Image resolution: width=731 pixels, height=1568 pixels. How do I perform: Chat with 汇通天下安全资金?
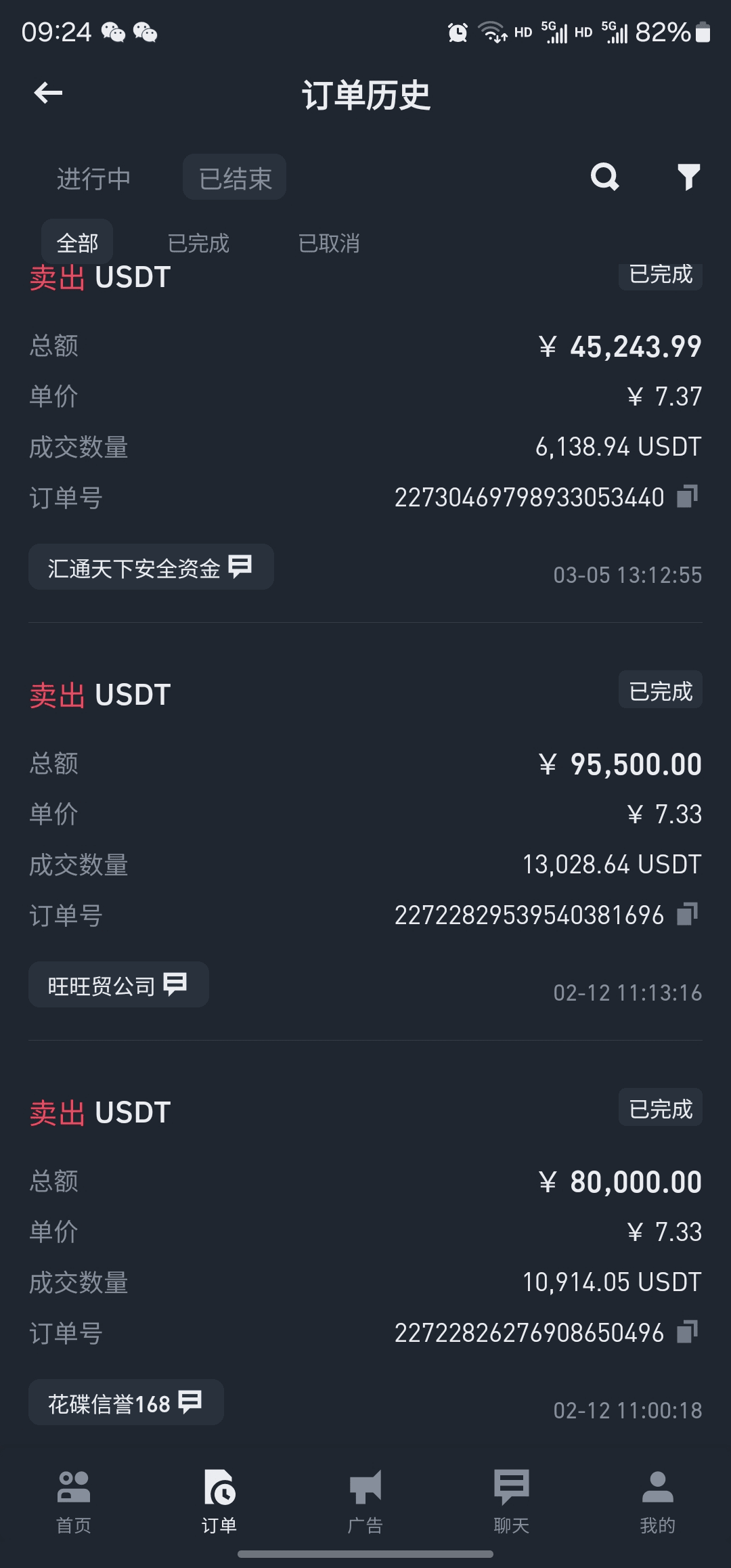(151, 567)
